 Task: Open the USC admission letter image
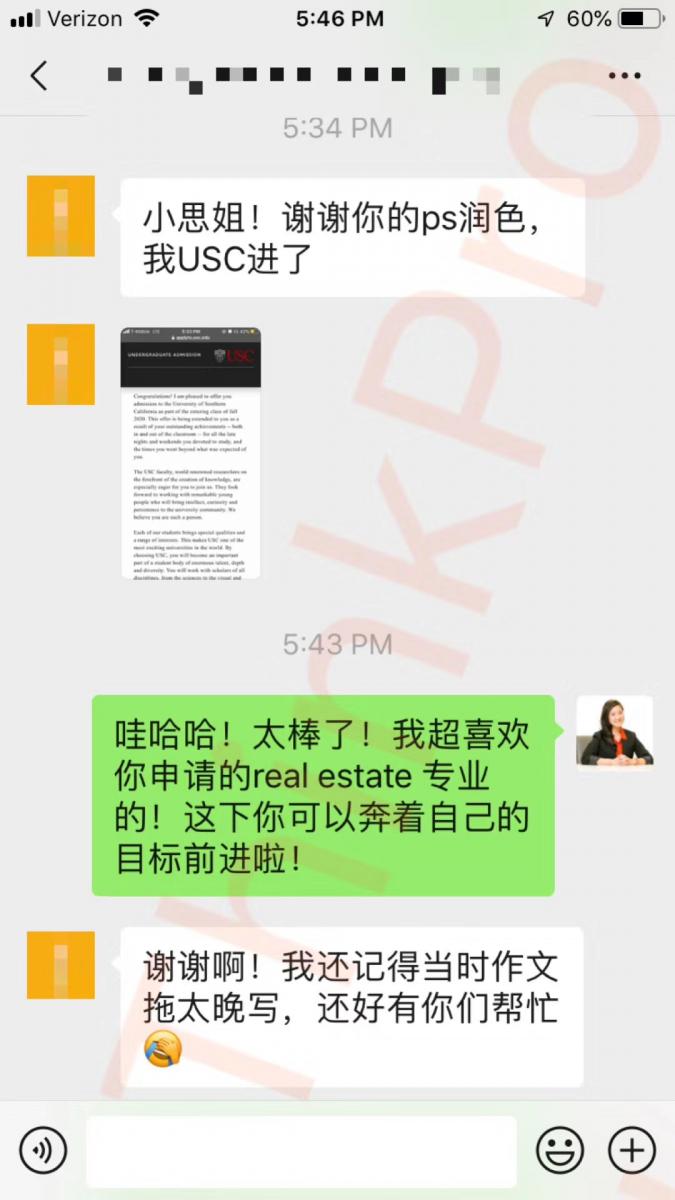coord(190,452)
